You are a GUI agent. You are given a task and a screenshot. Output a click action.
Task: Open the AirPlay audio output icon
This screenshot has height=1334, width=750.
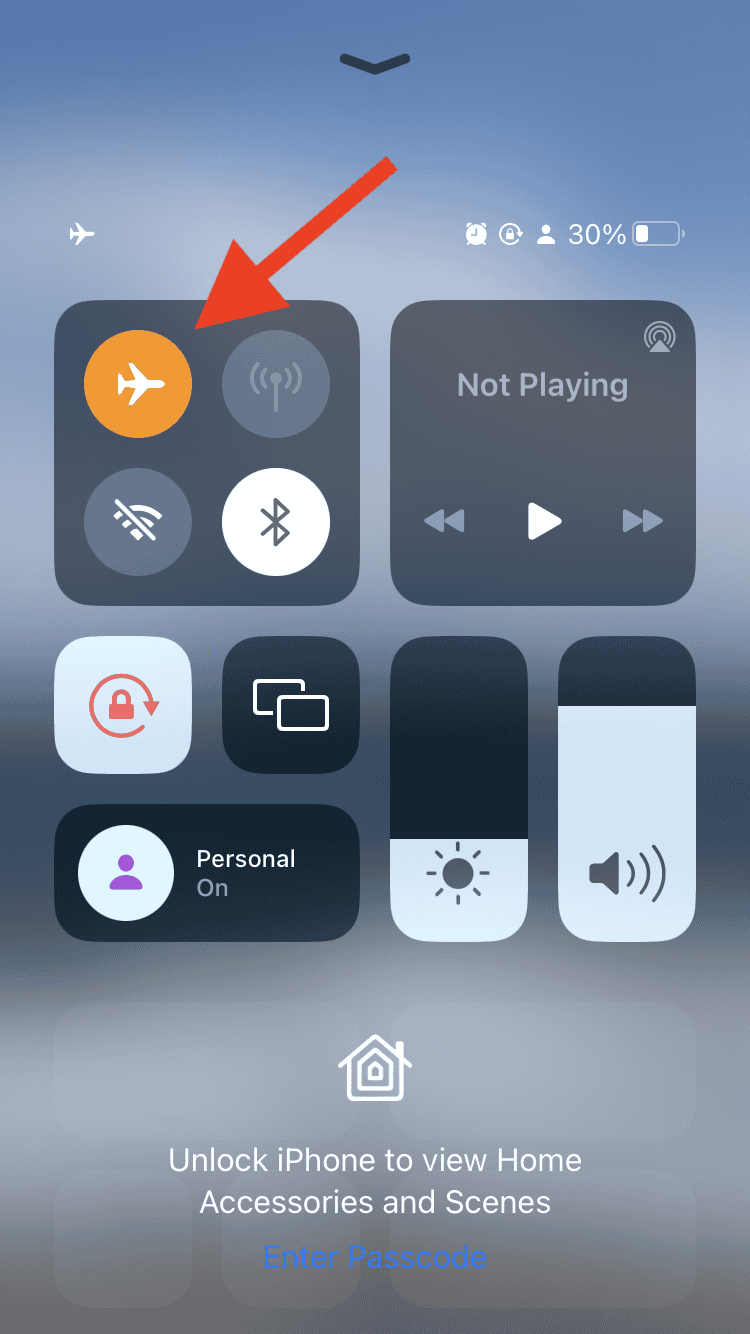click(659, 337)
